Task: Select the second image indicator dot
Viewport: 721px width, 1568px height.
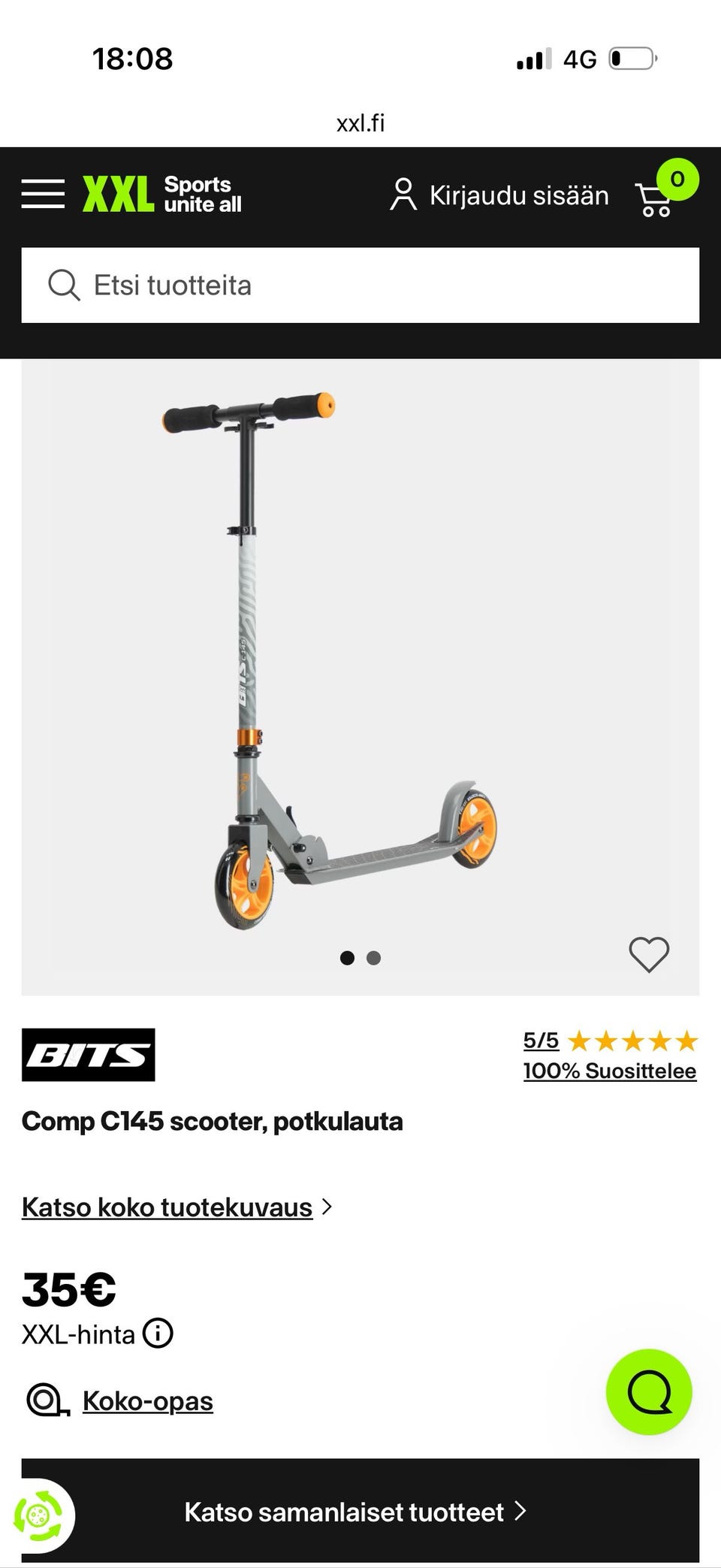Action: point(373,958)
